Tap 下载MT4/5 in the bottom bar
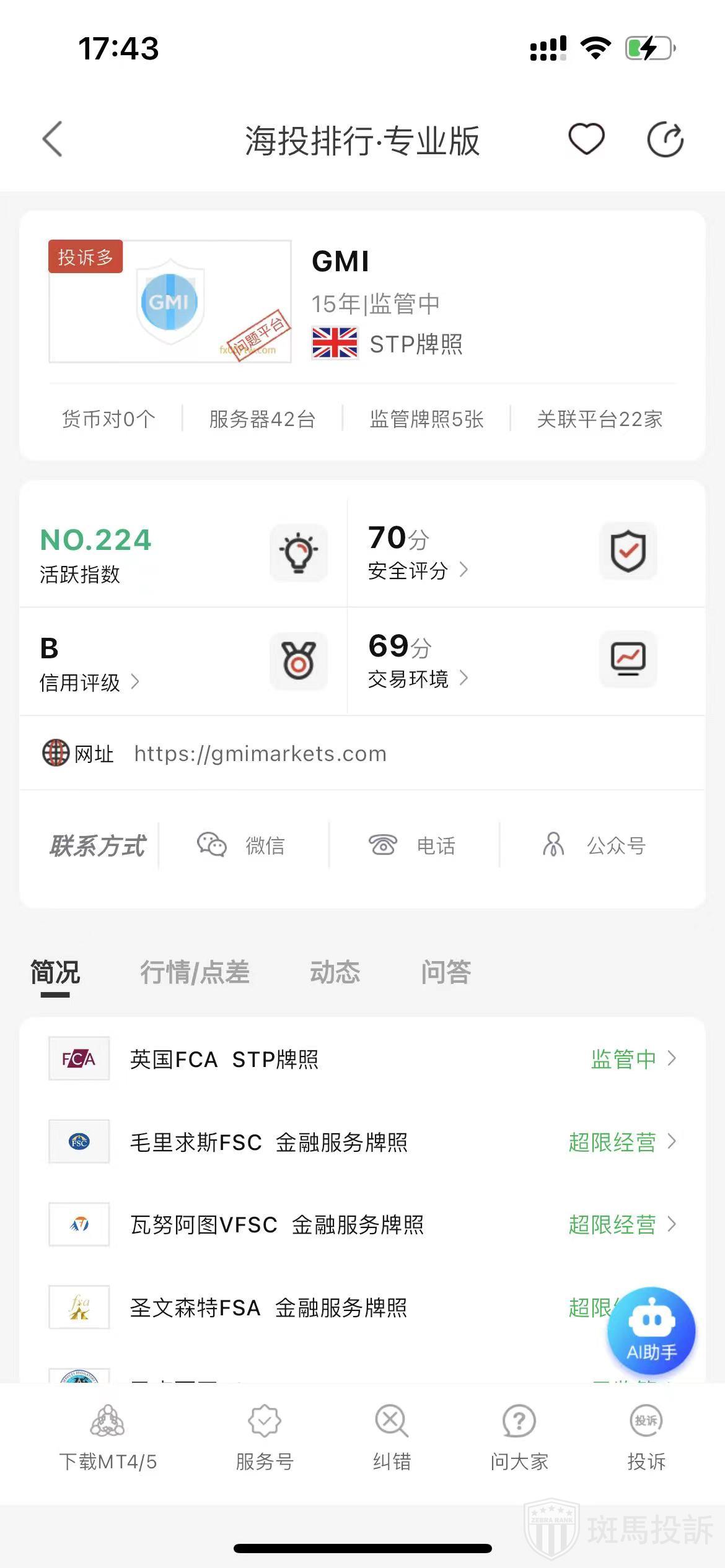The image size is (725, 1568). point(108,1438)
